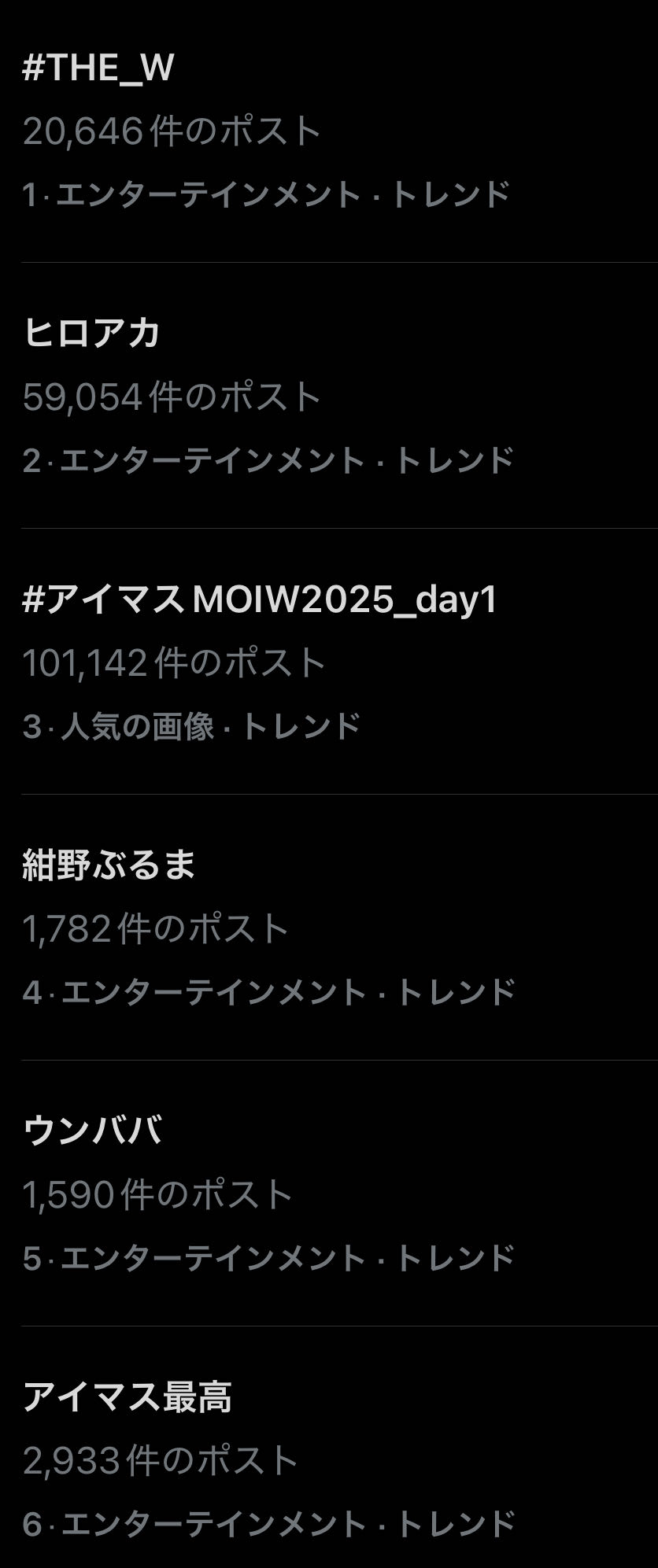The width and height of the screenshot is (658, 1568).
Task: Open the ウンババ trend
Action: [x=329, y=1194]
